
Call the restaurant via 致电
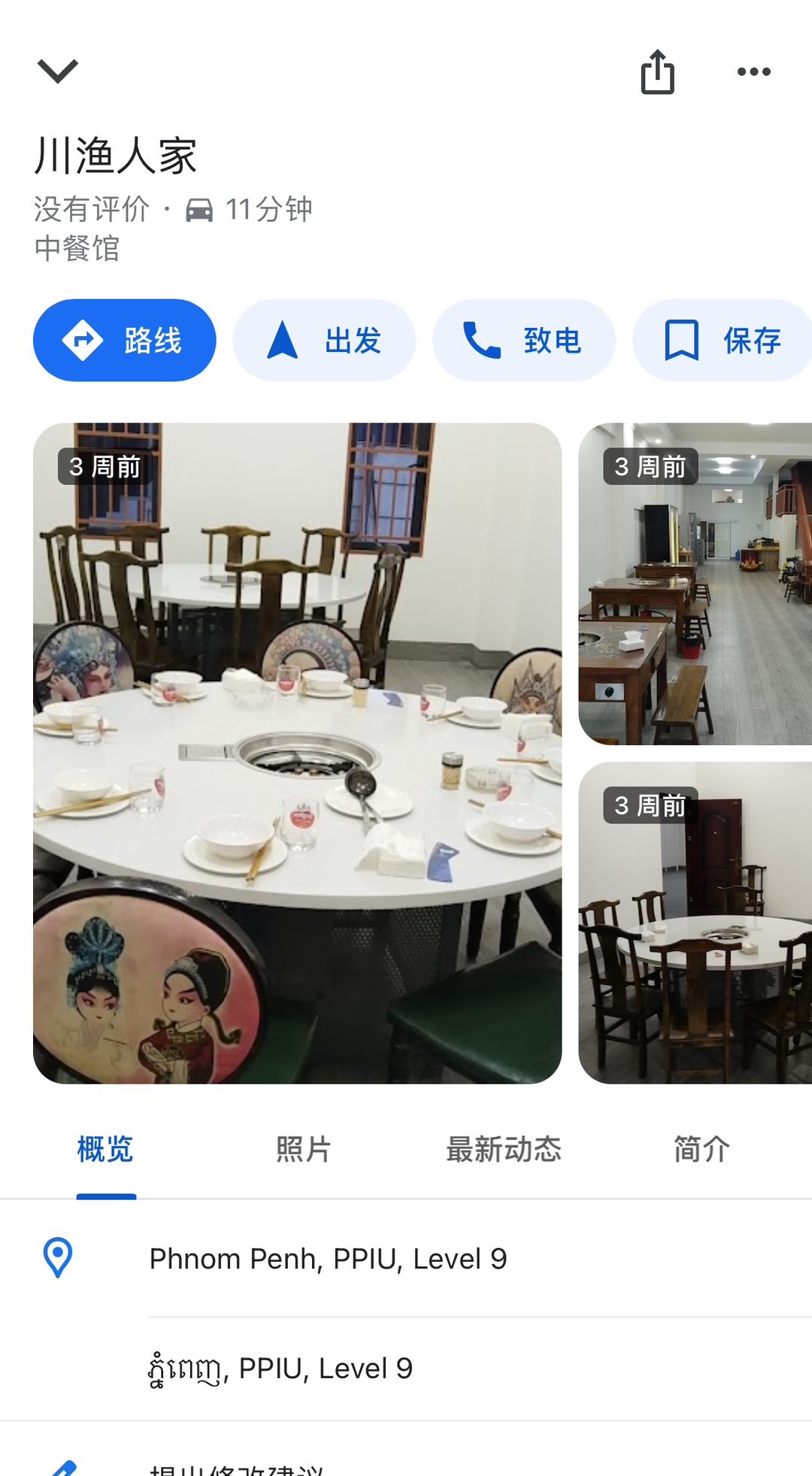coord(523,341)
